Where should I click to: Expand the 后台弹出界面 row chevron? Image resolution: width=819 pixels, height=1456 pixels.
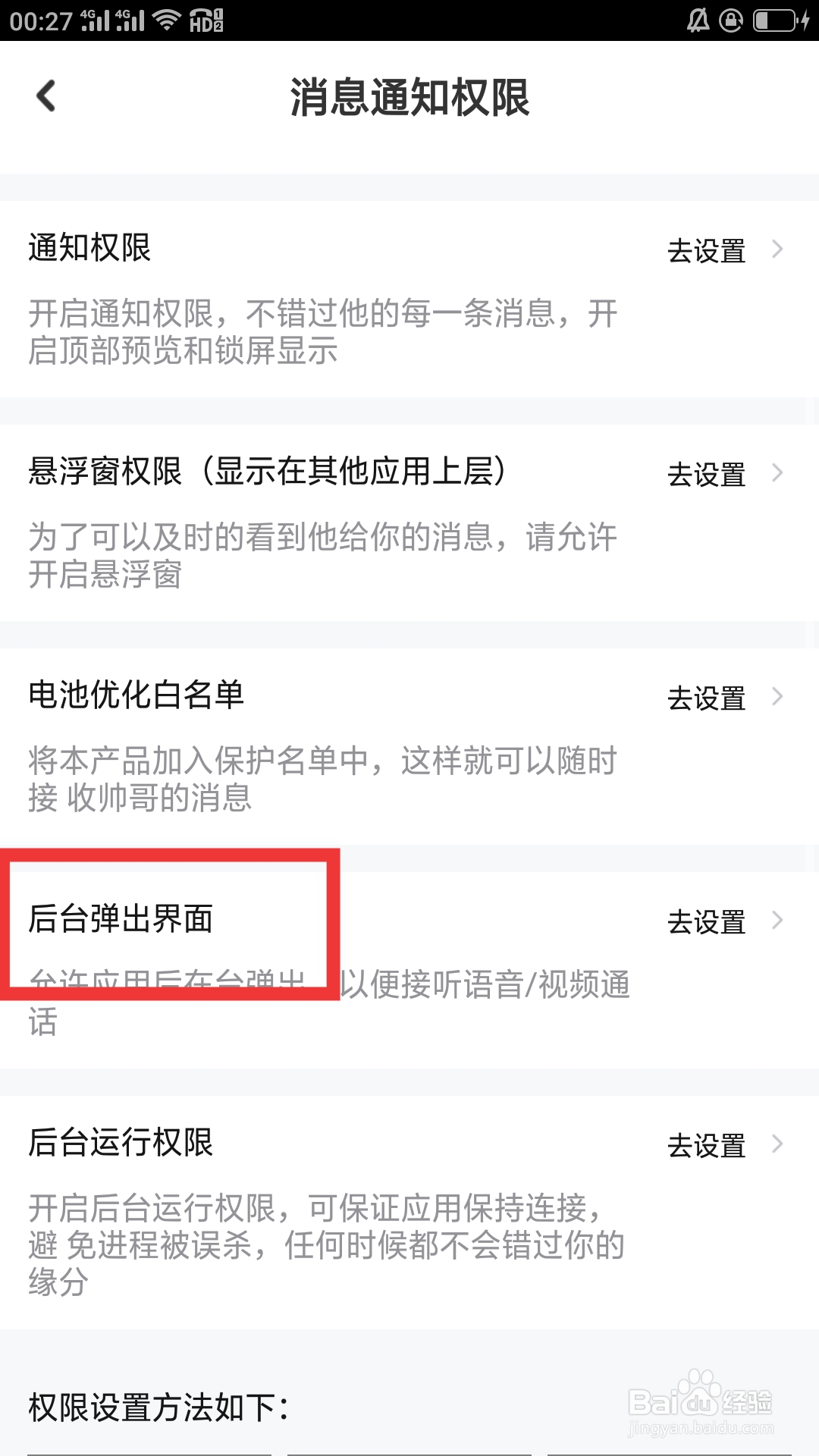point(778,921)
